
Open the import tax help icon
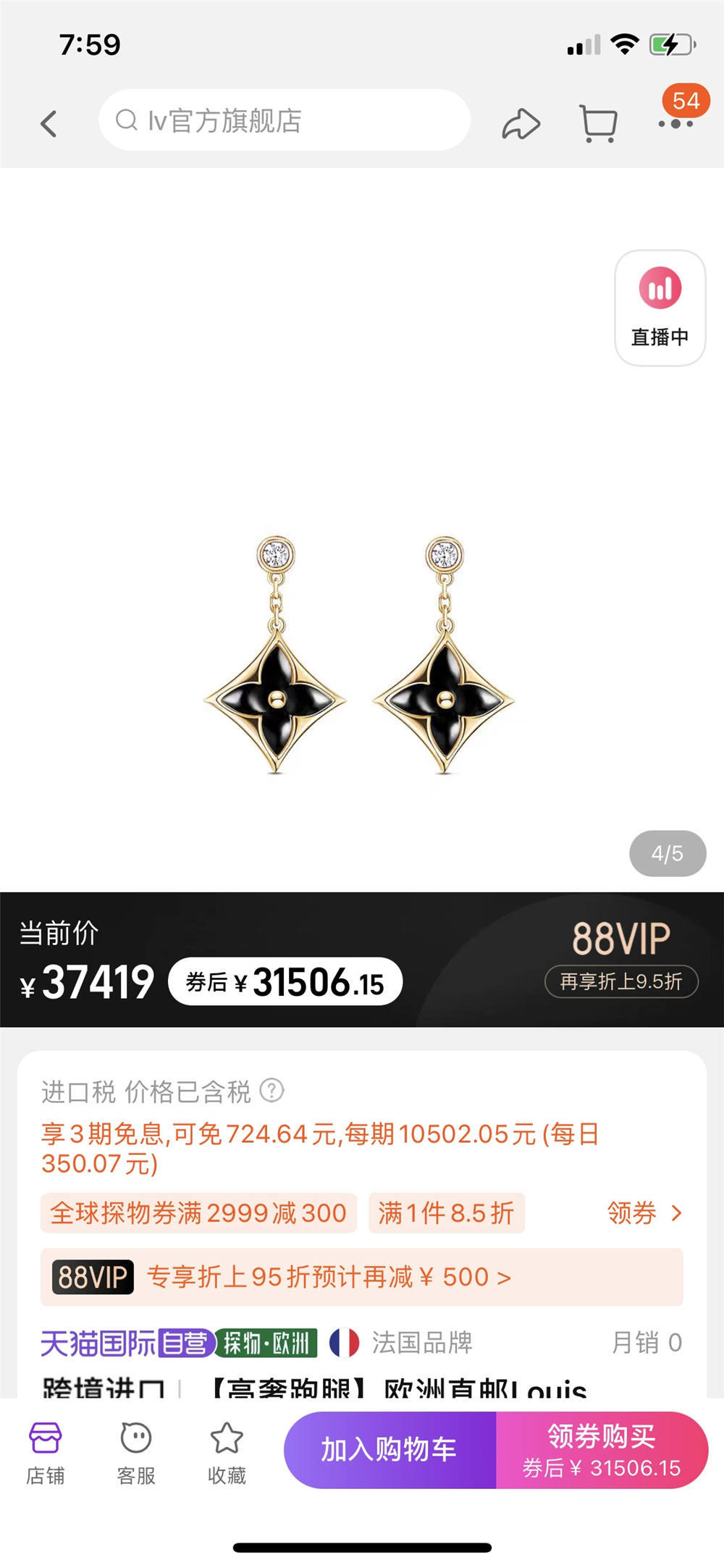click(x=271, y=1090)
